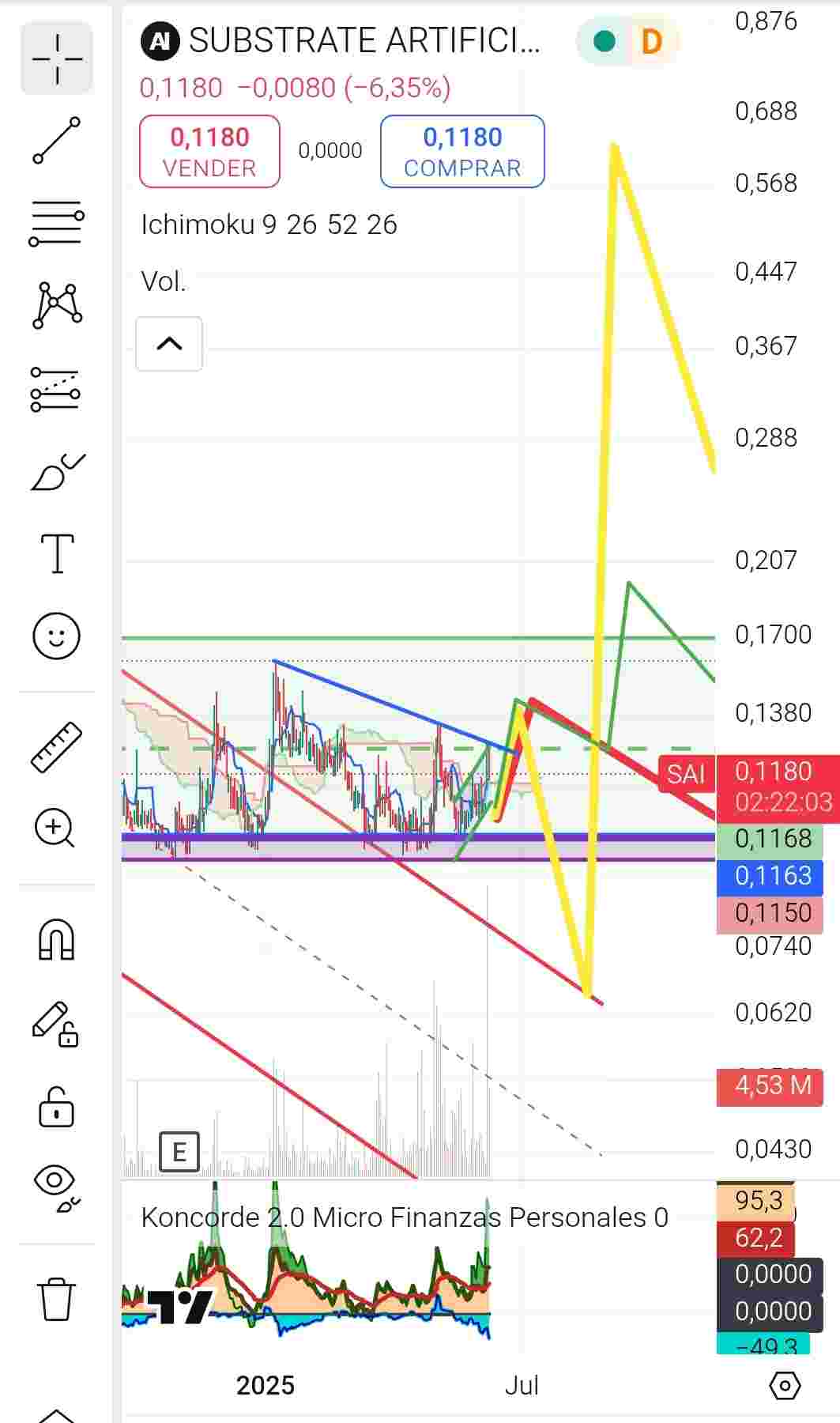Select the crosshair cursor tool

pyautogui.click(x=57, y=59)
